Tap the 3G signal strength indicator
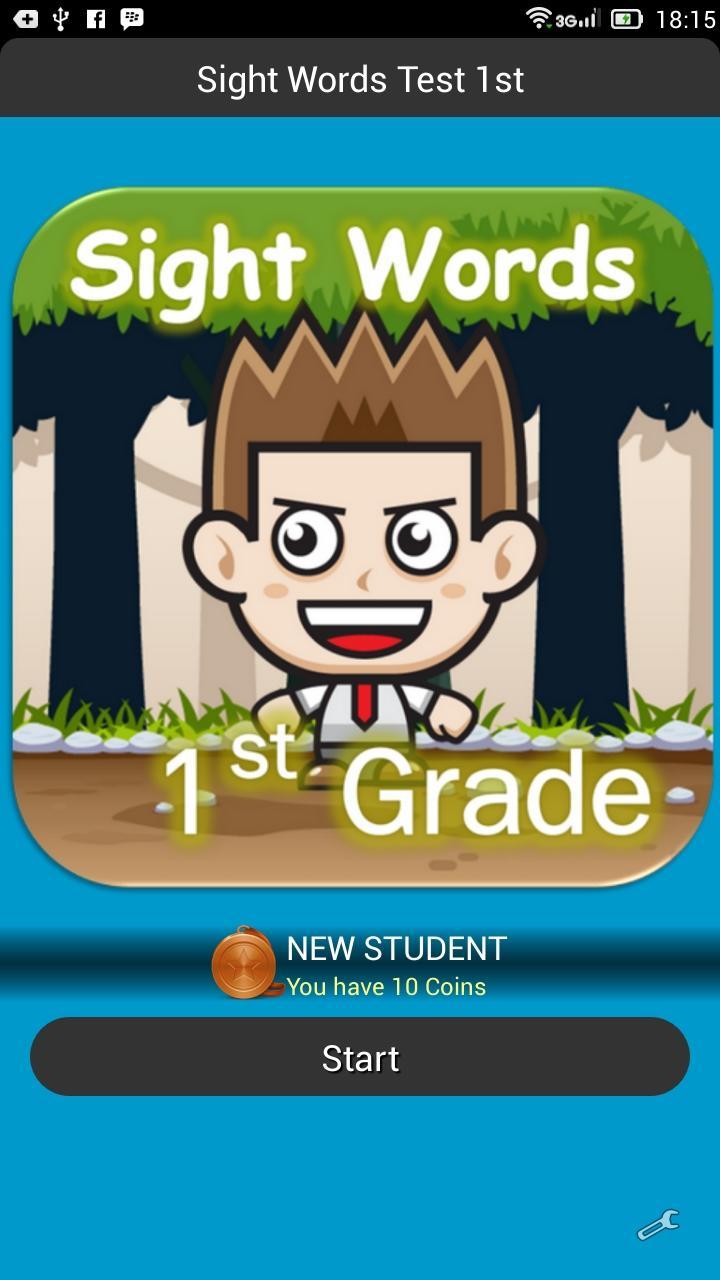 [x=575, y=17]
